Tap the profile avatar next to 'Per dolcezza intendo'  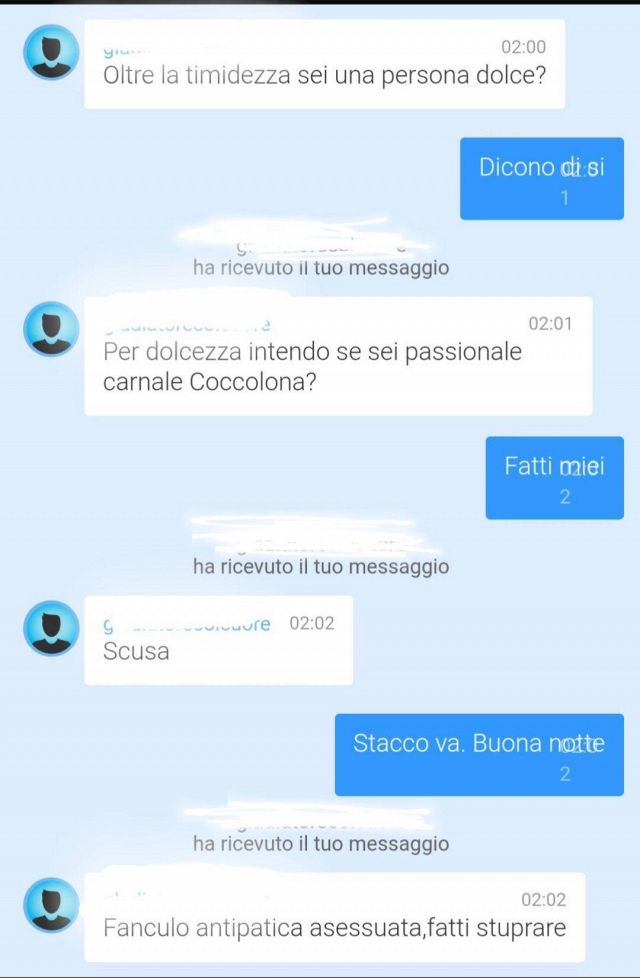tap(50, 328)
